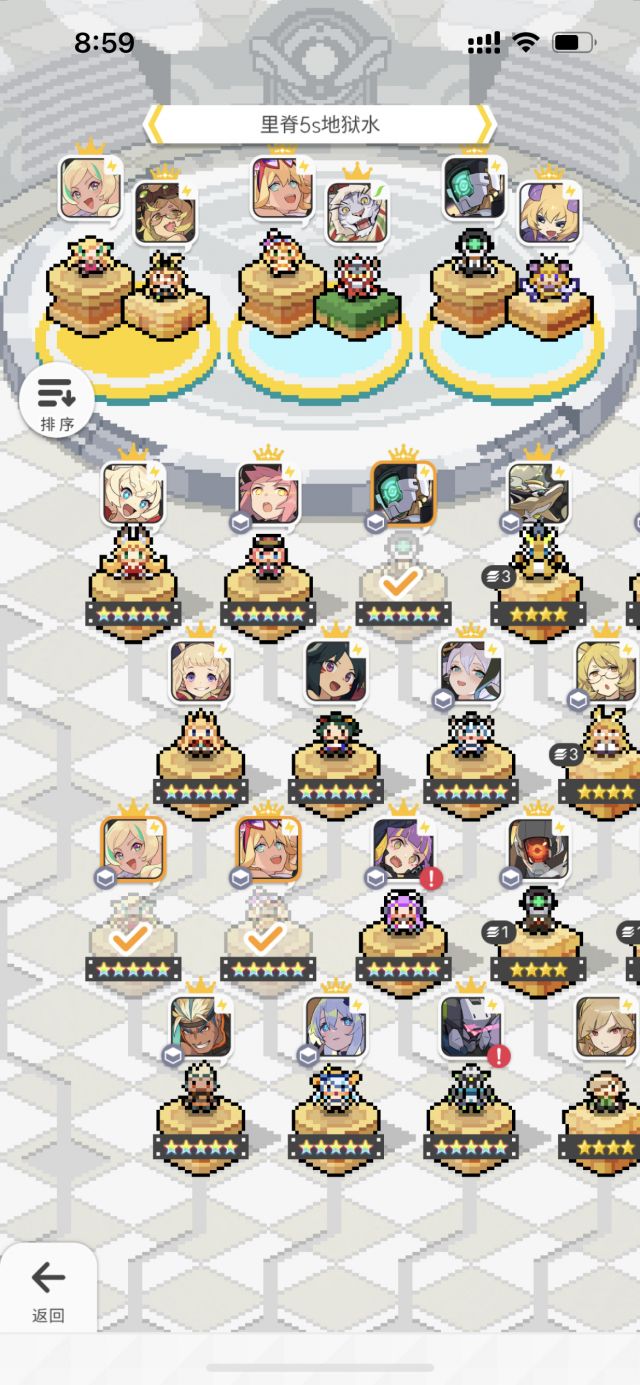
Task: Switch to the next team with the right arrow
Action: pos(485,125)
